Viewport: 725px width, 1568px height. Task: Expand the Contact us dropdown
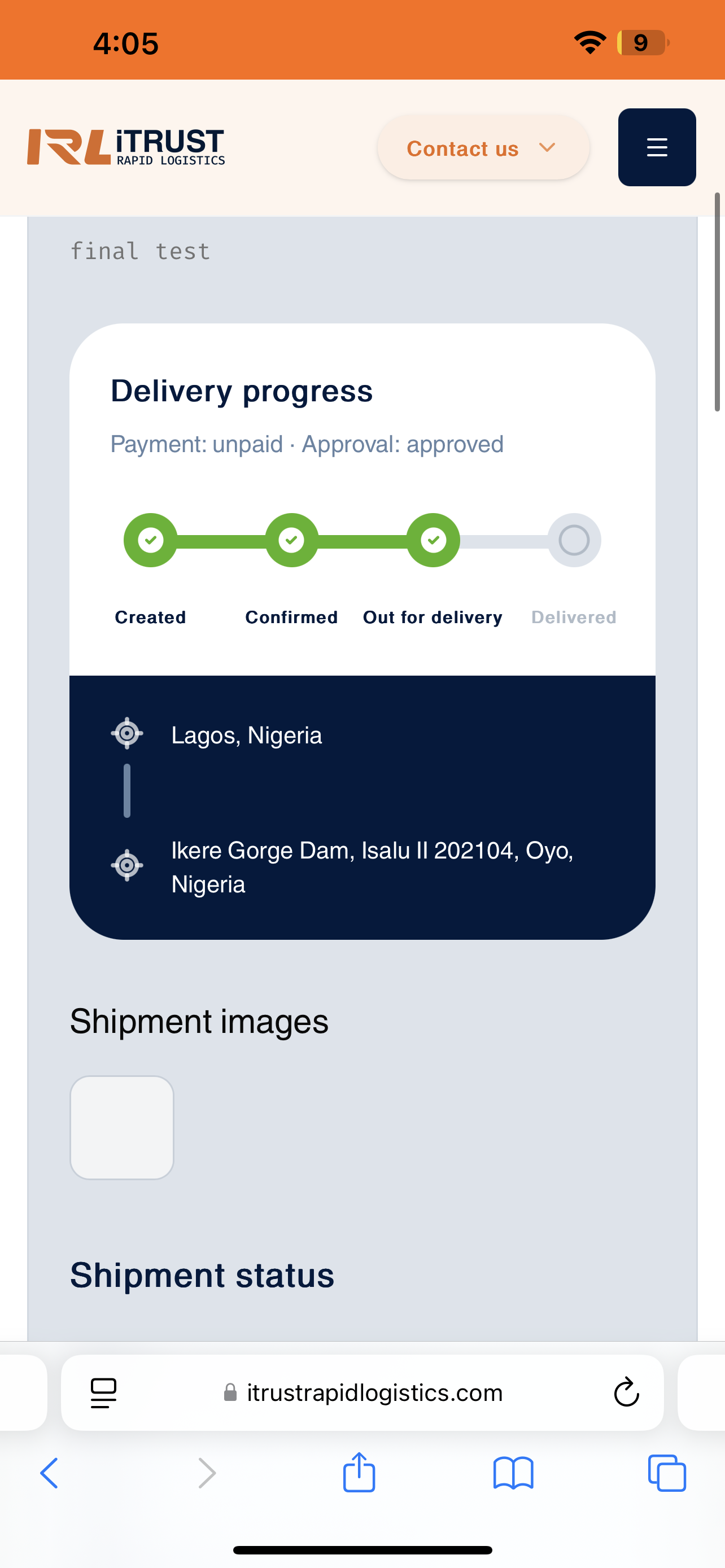pos(483,148)
